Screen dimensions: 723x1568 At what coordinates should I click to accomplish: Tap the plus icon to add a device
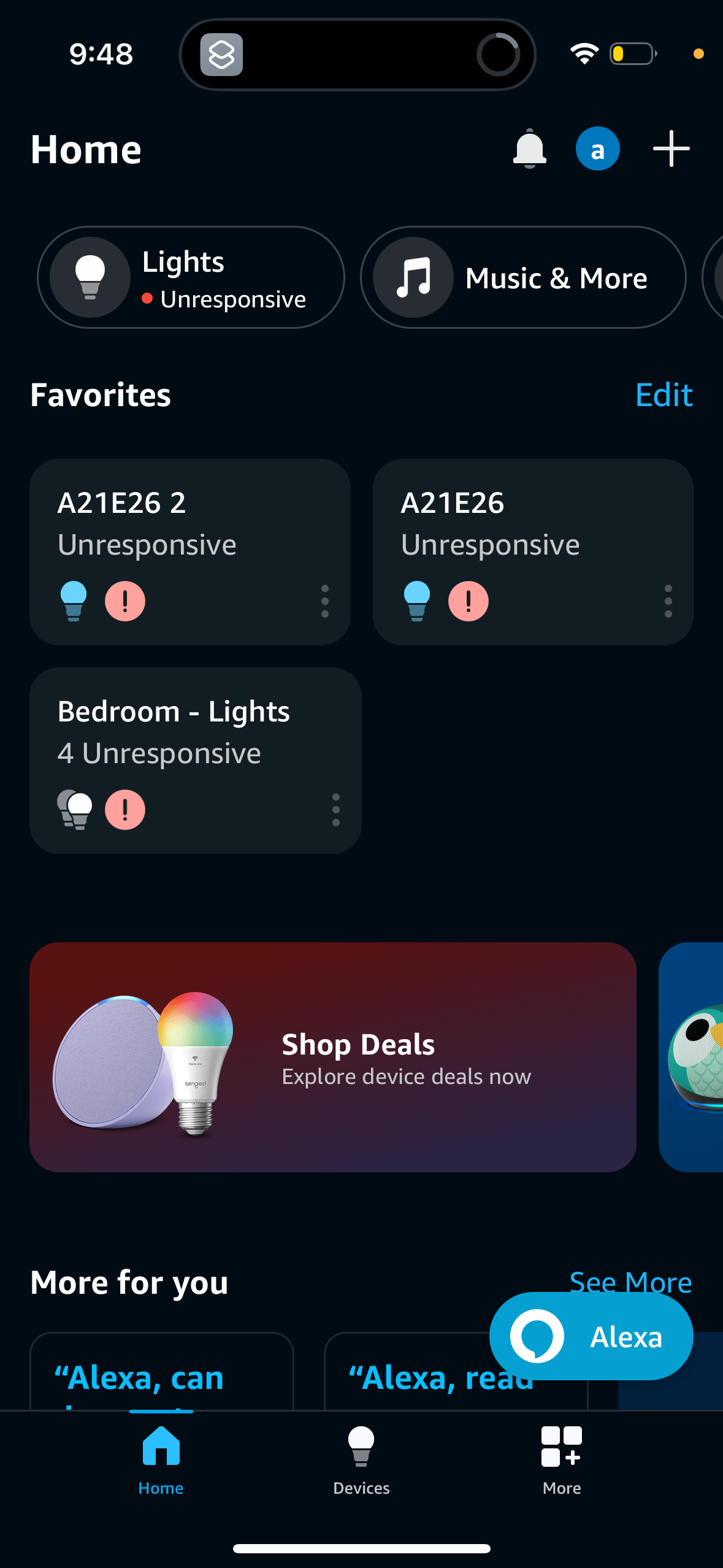tap(670, 148)
